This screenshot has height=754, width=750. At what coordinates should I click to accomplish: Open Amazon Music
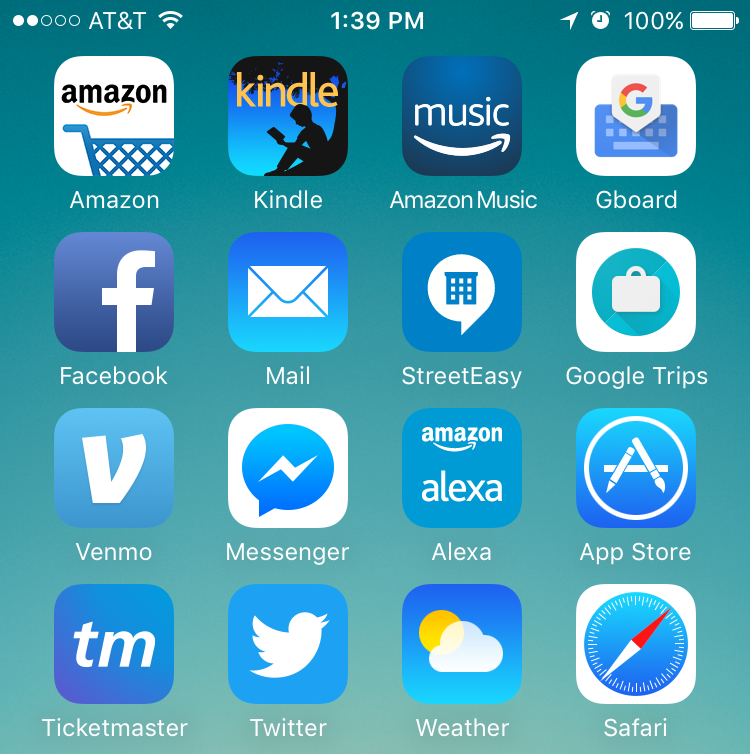coord(462,116)
